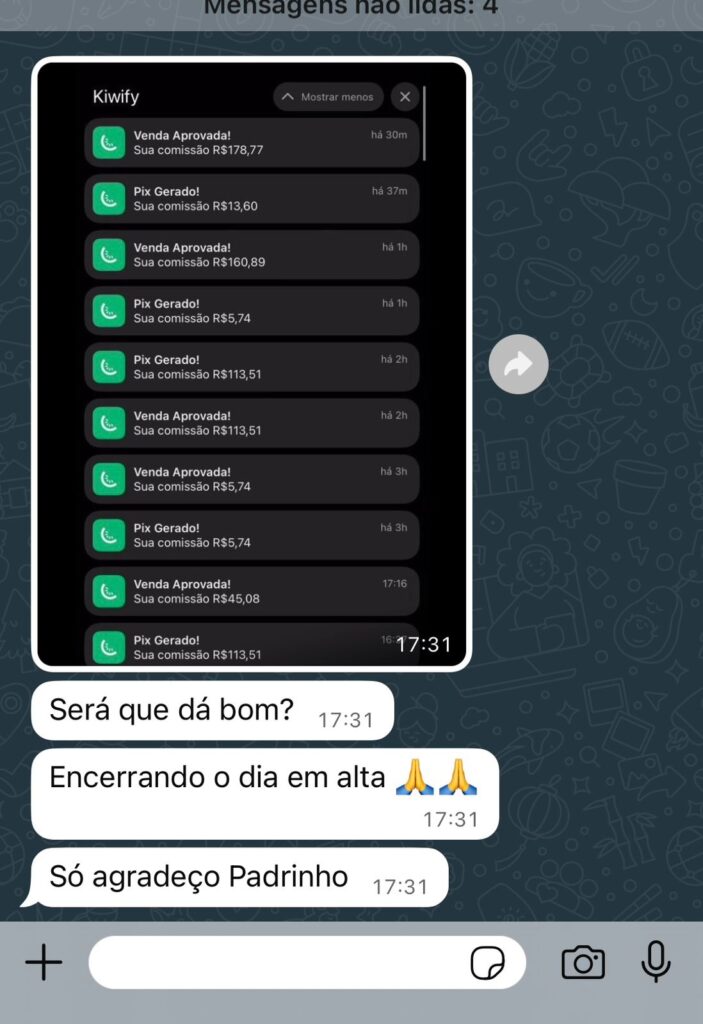Open the sticker picker
The width and height of the screenshot is (703, 1024).
coord(488,963)
